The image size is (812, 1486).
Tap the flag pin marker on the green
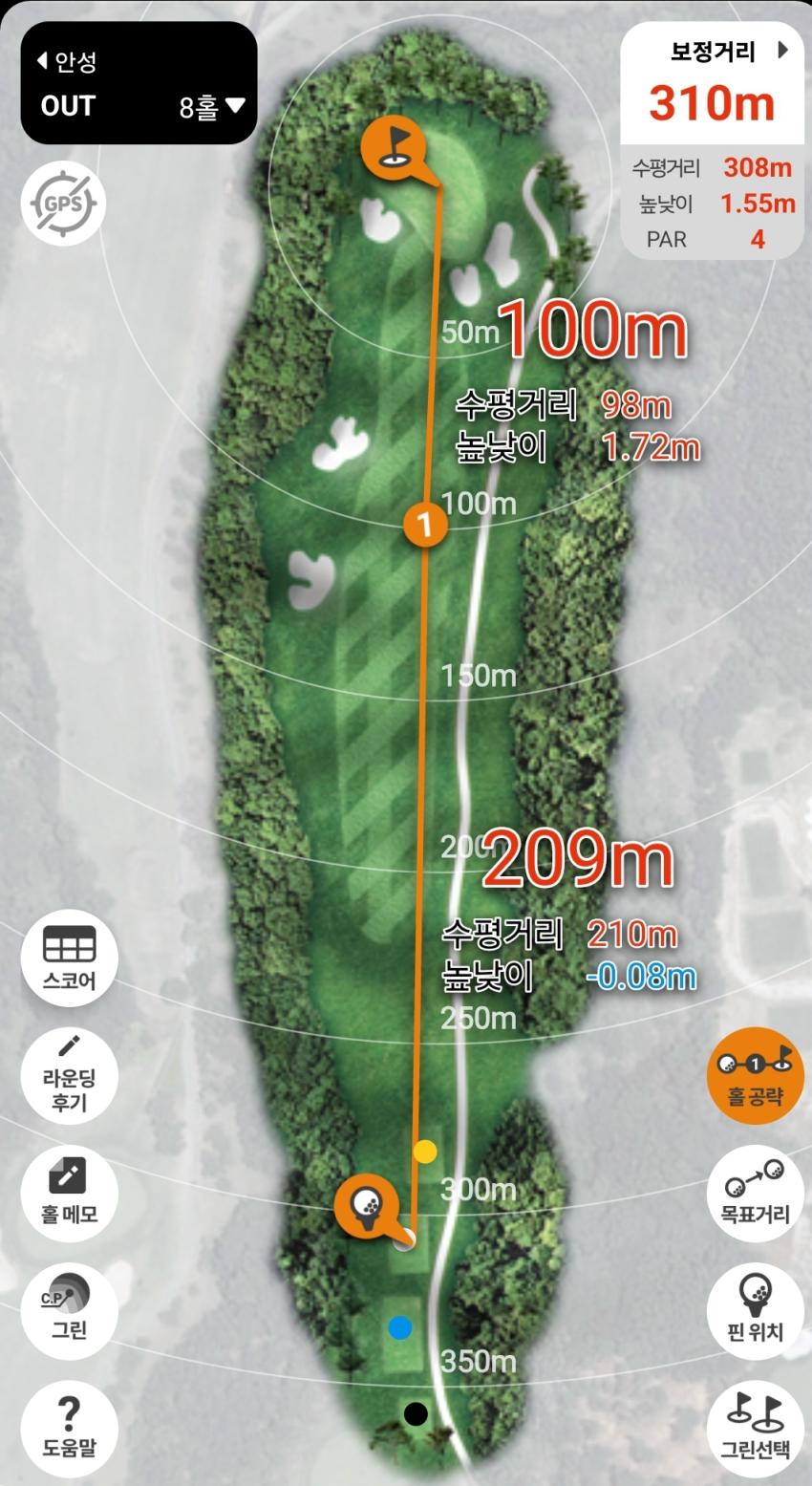(391, 146)
